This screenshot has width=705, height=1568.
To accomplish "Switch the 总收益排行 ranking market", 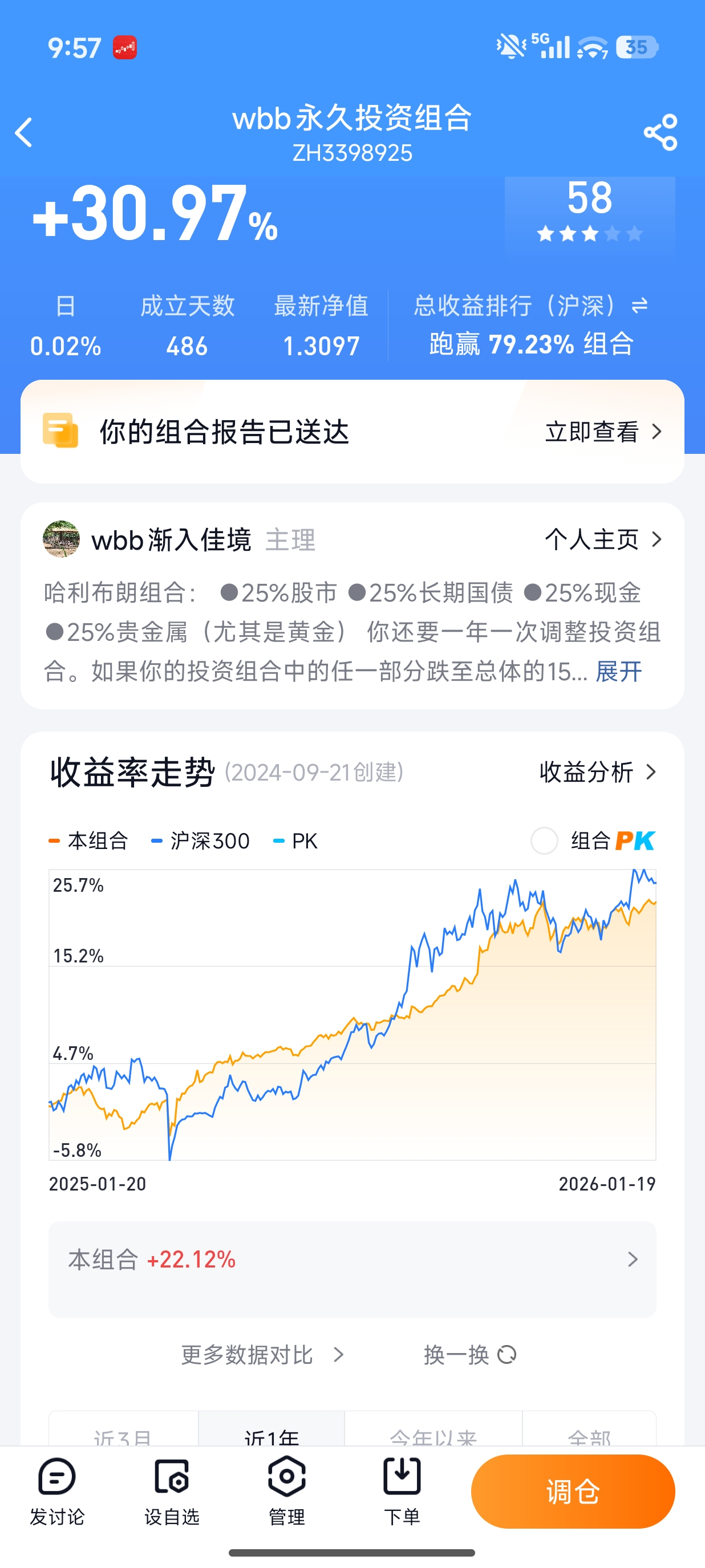I will [x=639, y=306].
